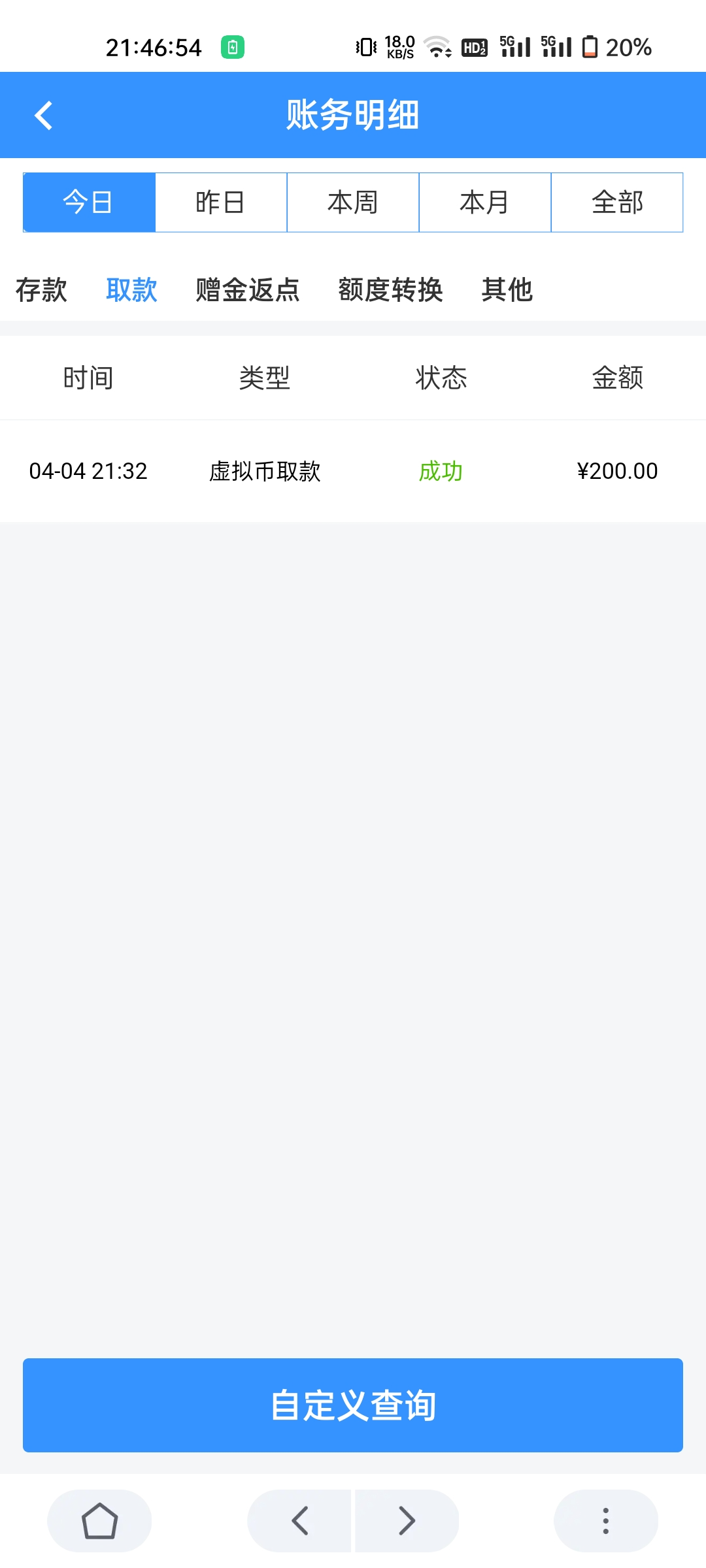This screenshot has width=706, height=1568.
Task: Select the home icon in bottom navigation
Action: coord(99,1520)
